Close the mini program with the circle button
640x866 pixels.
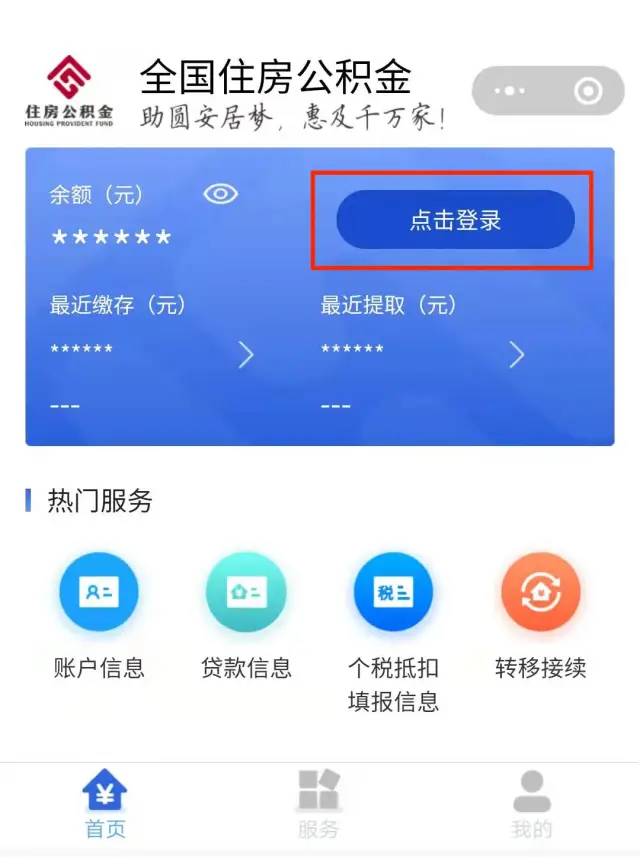(588, 92)
